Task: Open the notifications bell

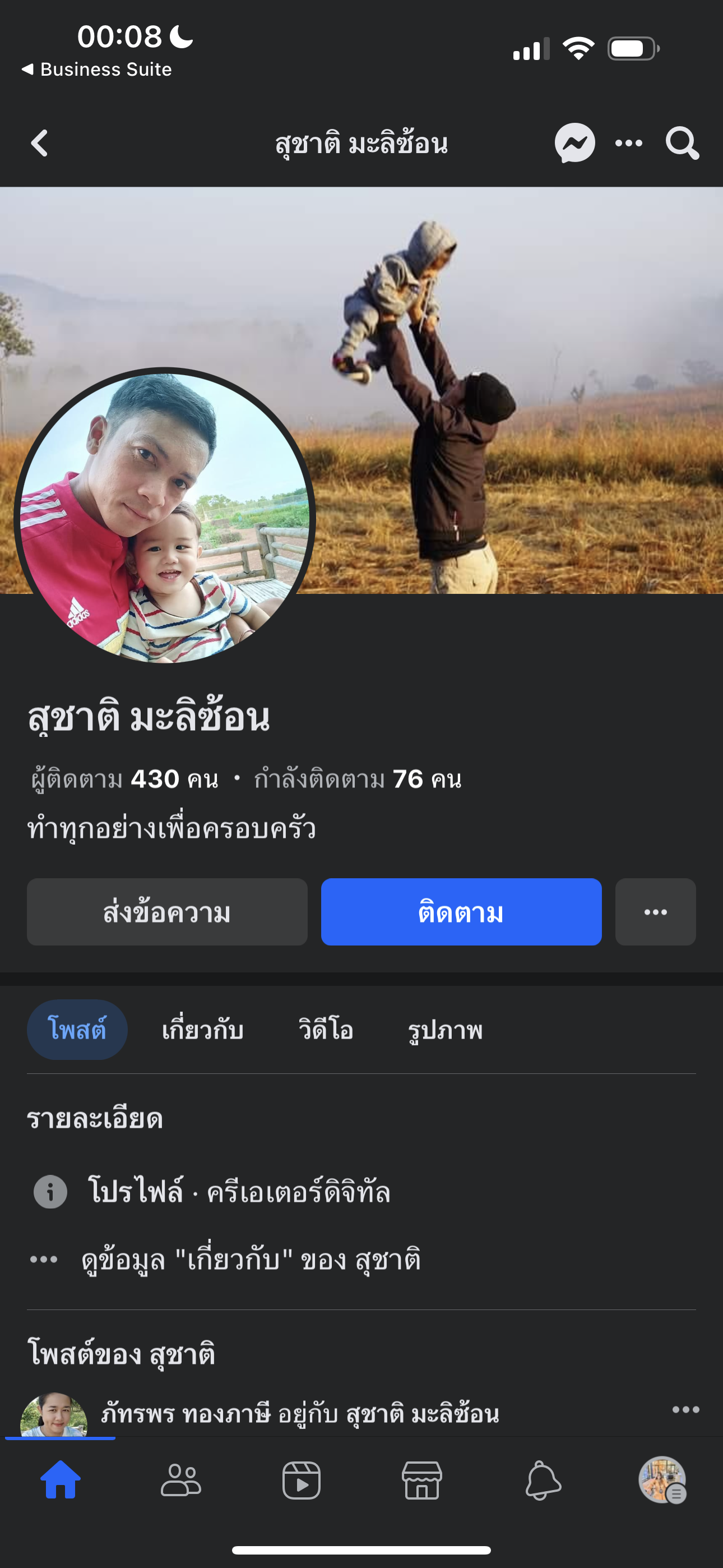Action: tap(543, 1481)
